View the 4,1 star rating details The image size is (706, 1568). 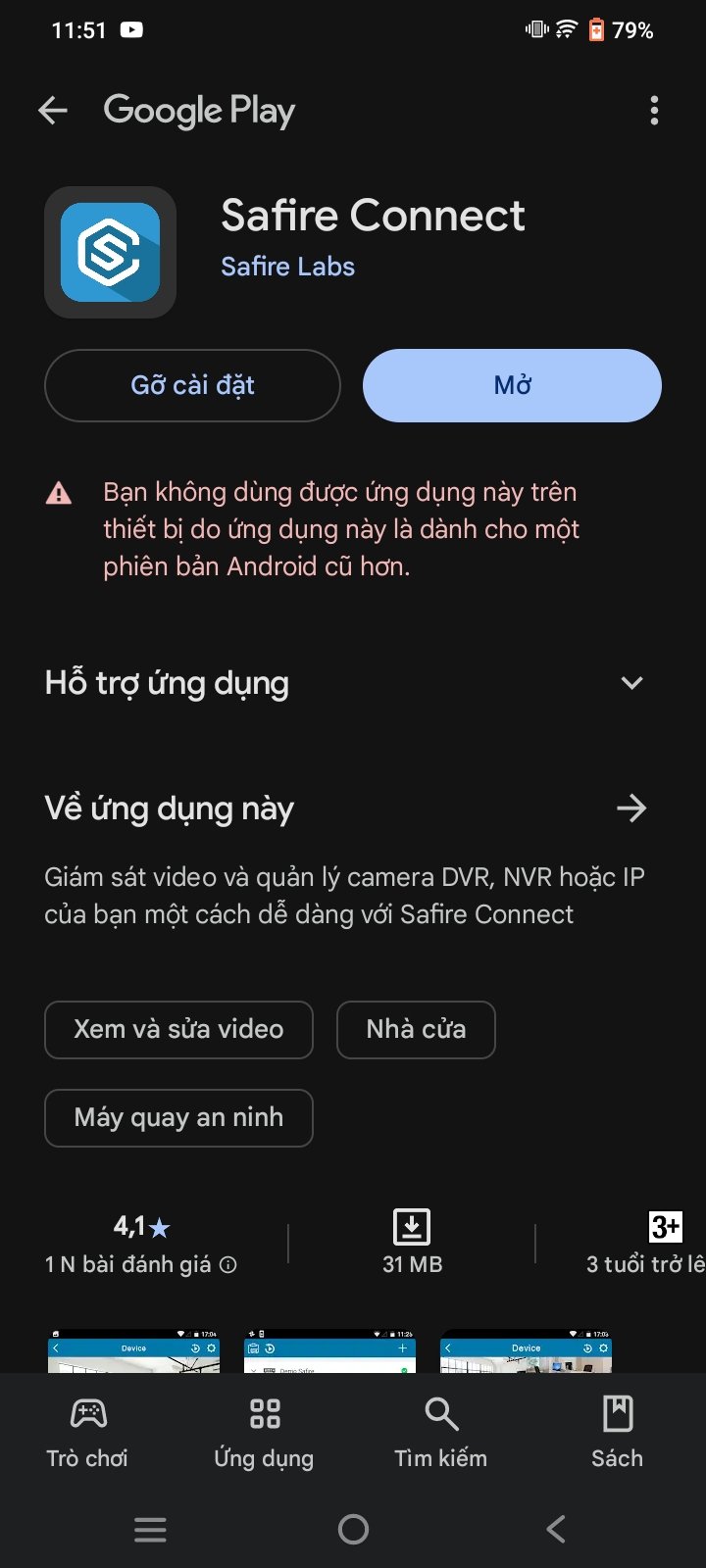[x=141, y=1243]
